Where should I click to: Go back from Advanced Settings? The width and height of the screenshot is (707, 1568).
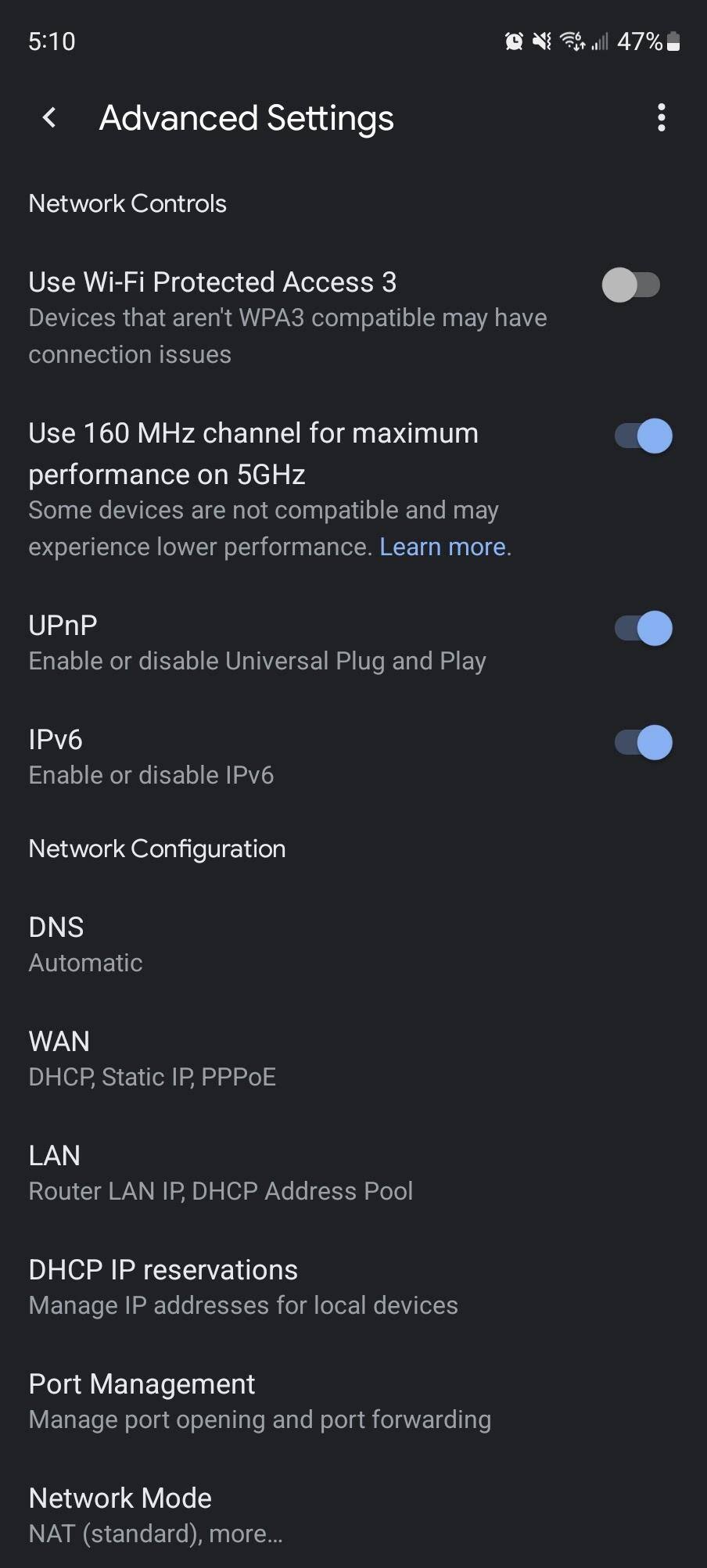[49, 118]
